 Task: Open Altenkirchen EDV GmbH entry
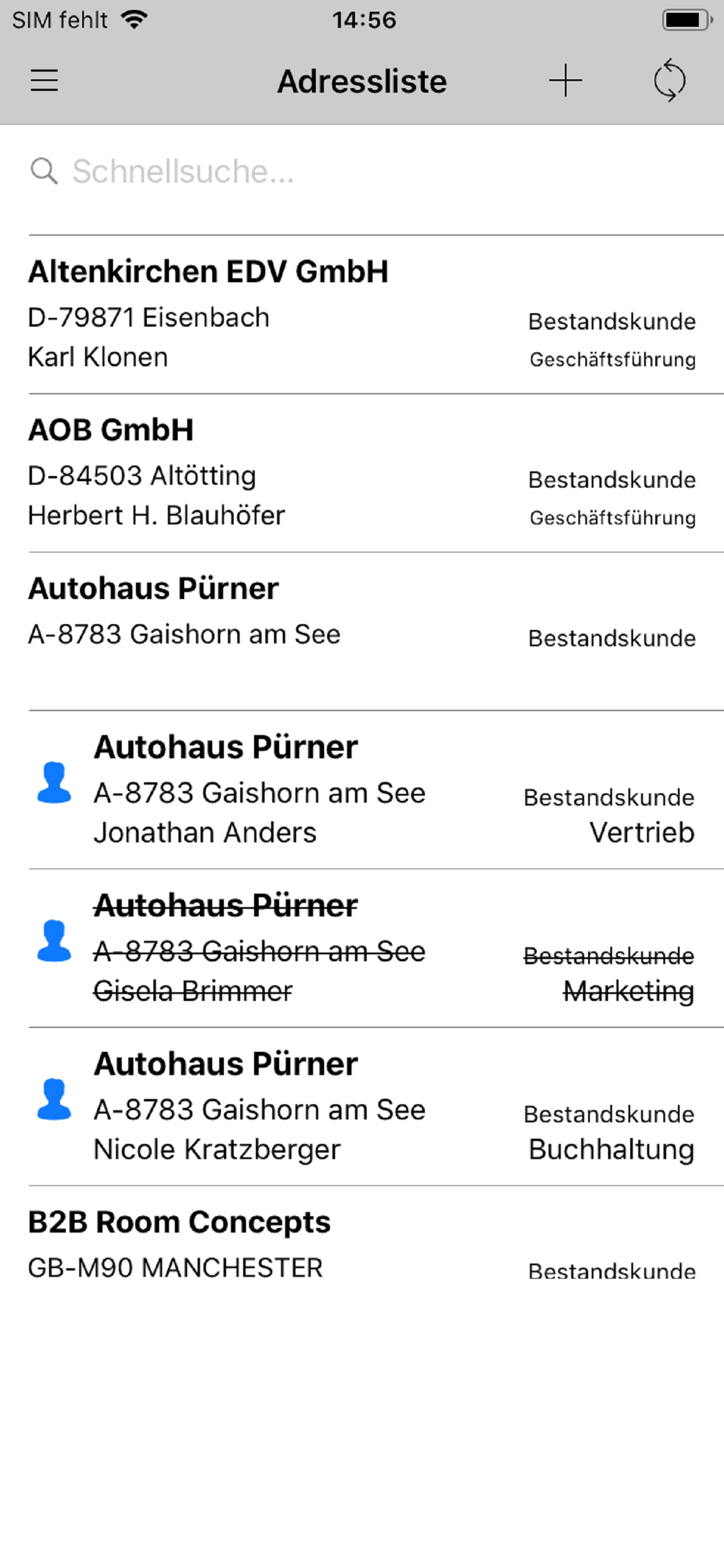click(x=362, y=314)
